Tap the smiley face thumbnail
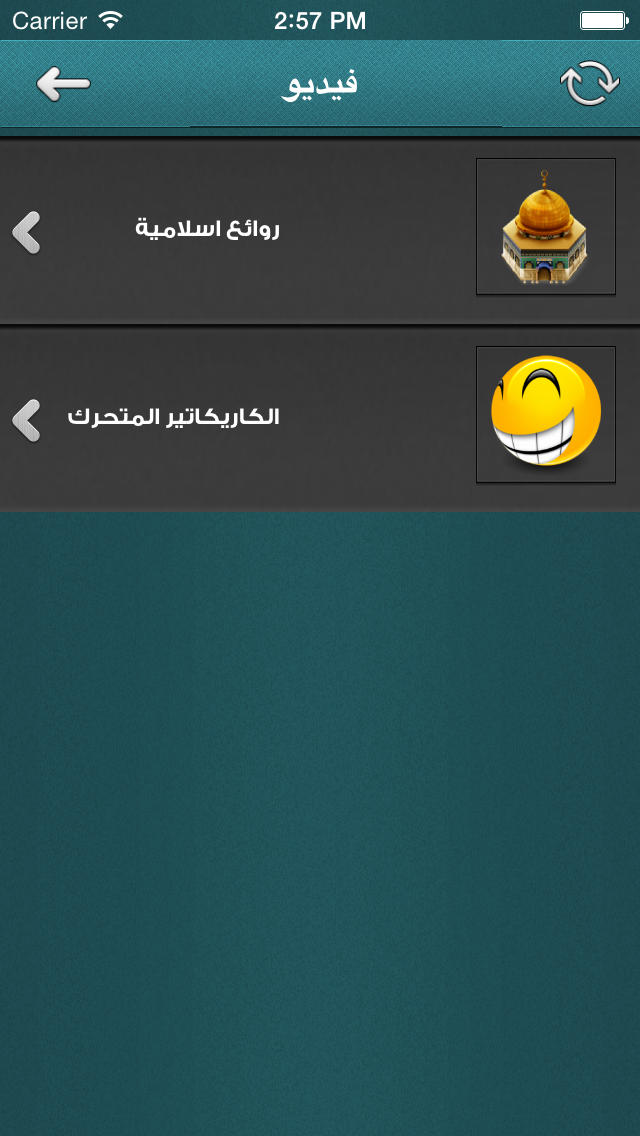Screen dimensions: 640x1136 point(546,414)
